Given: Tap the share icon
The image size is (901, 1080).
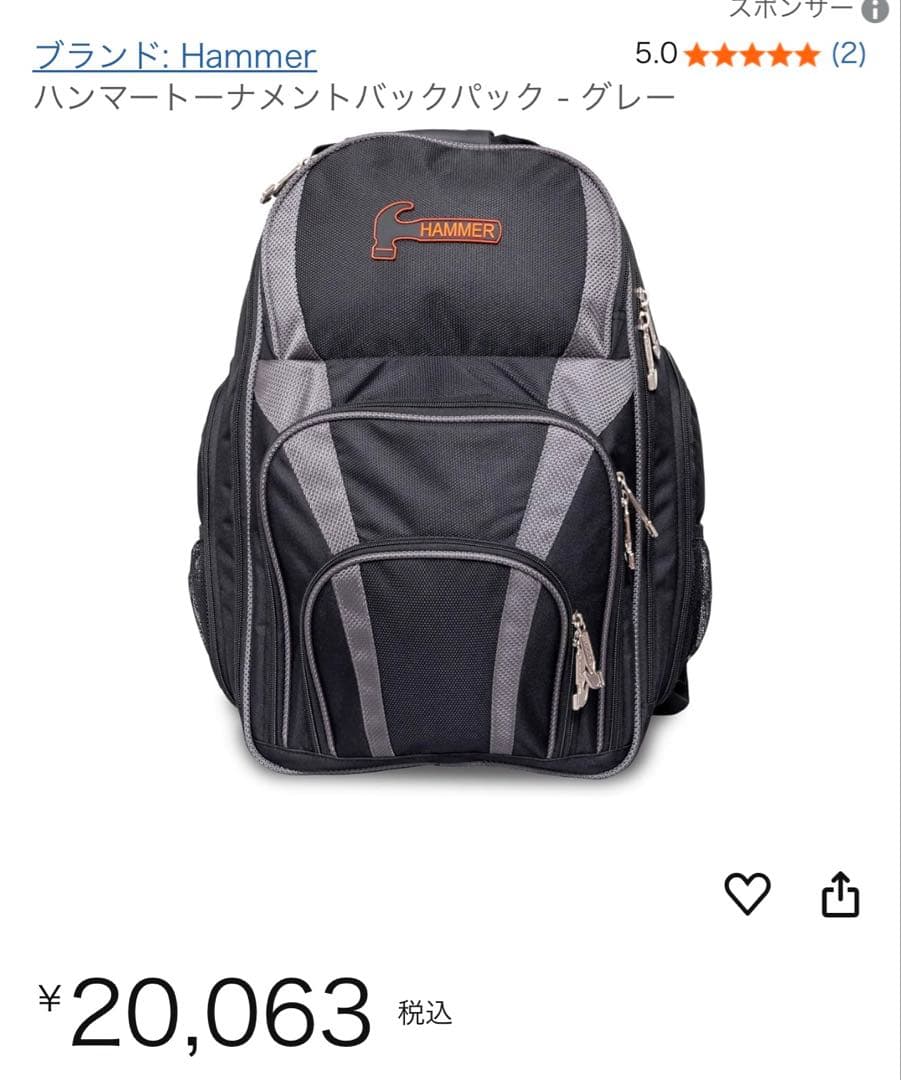Looking at the screenshot, I should (x=840, y=893).
